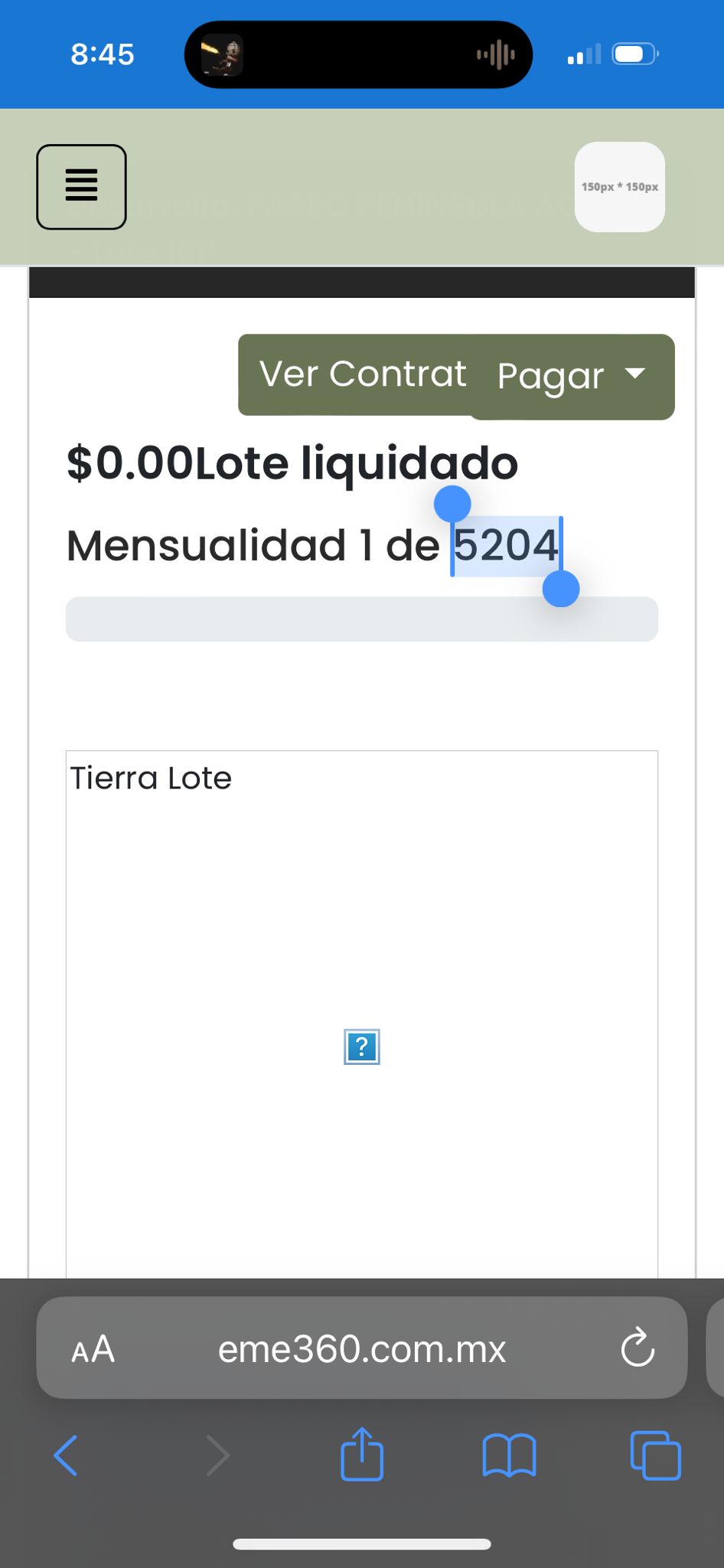The height and width of the screenshot is (1568, 724).
Task: Tap the Ver Contrato button
Action: (358, 374)
